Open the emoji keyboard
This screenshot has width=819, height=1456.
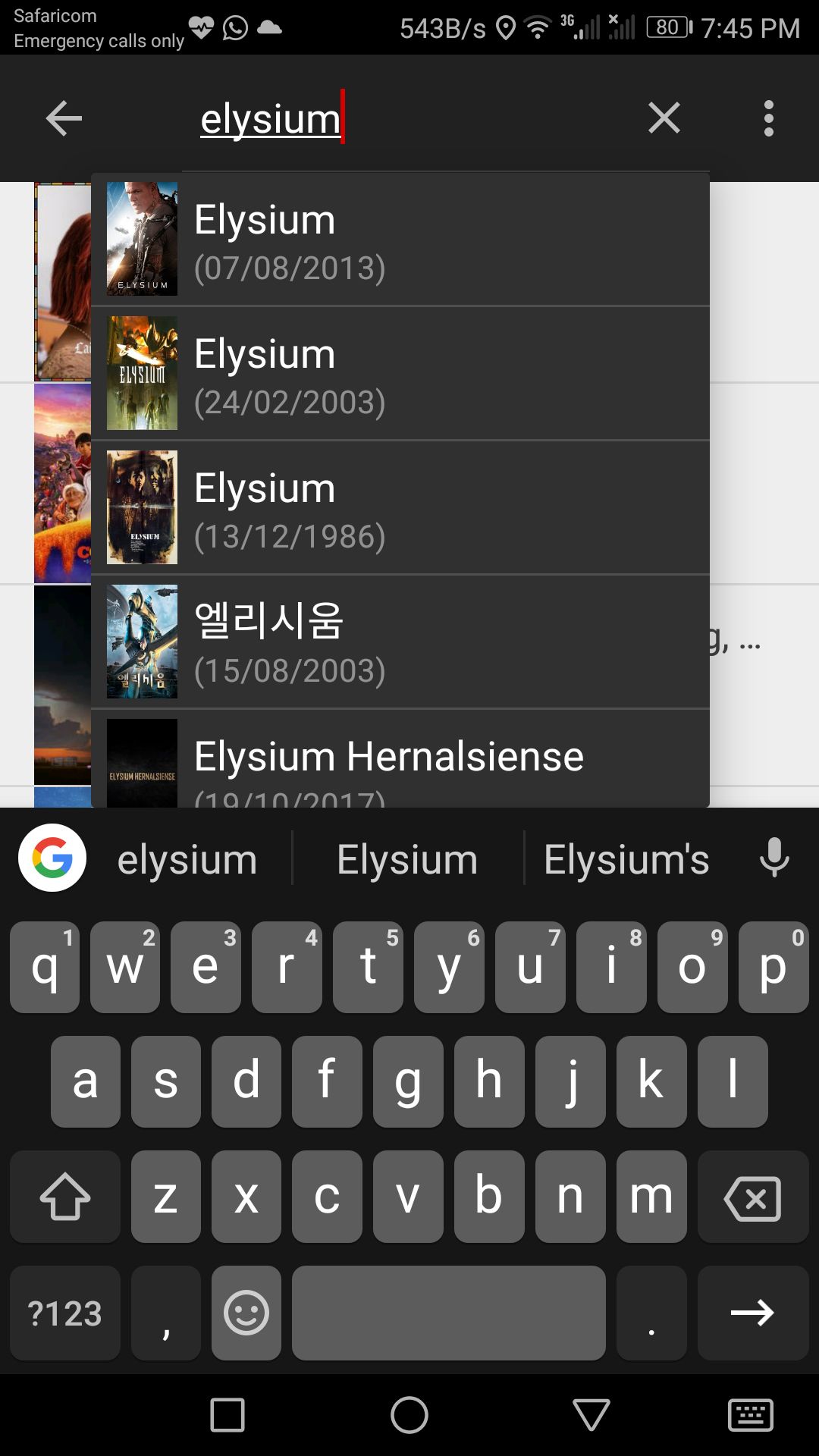click(x=246, y=1313)
